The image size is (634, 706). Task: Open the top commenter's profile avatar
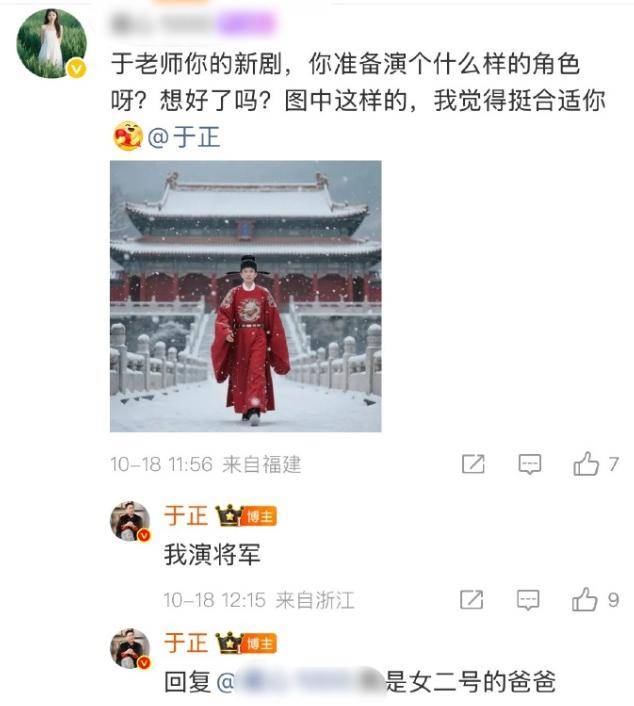click(50, 43)
